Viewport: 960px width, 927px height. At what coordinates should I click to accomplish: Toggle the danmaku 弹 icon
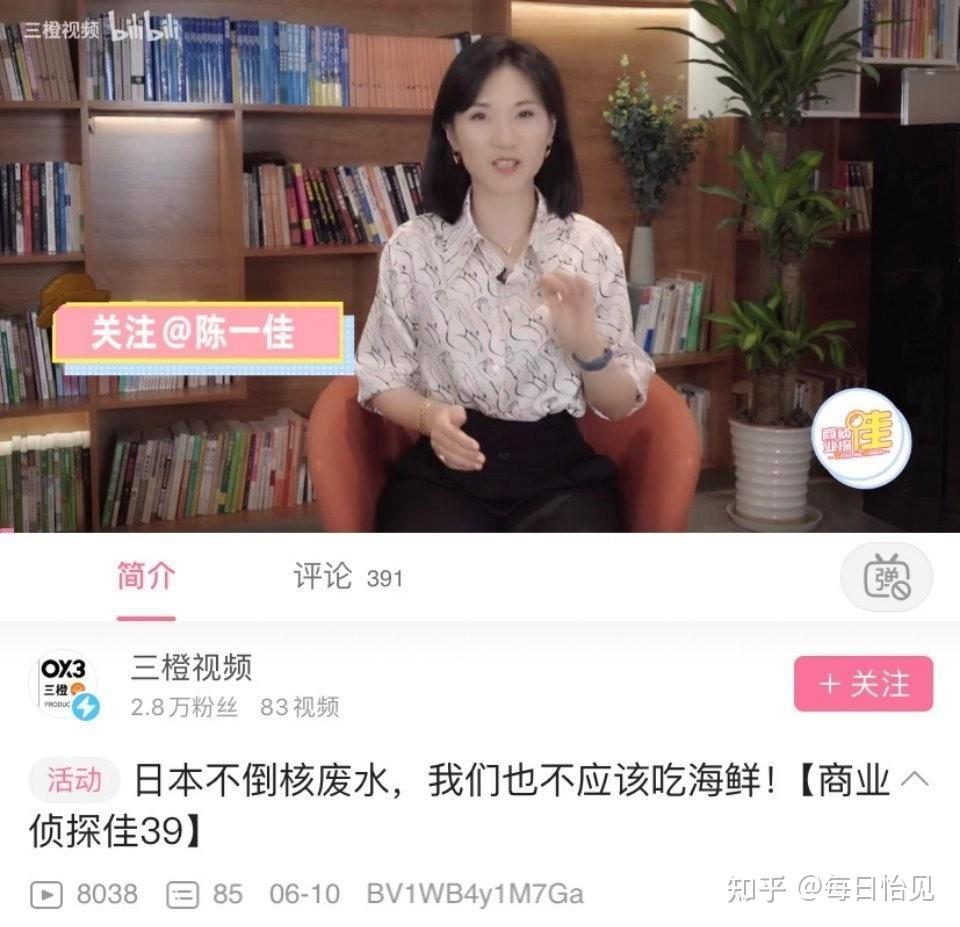click(886, 577)
